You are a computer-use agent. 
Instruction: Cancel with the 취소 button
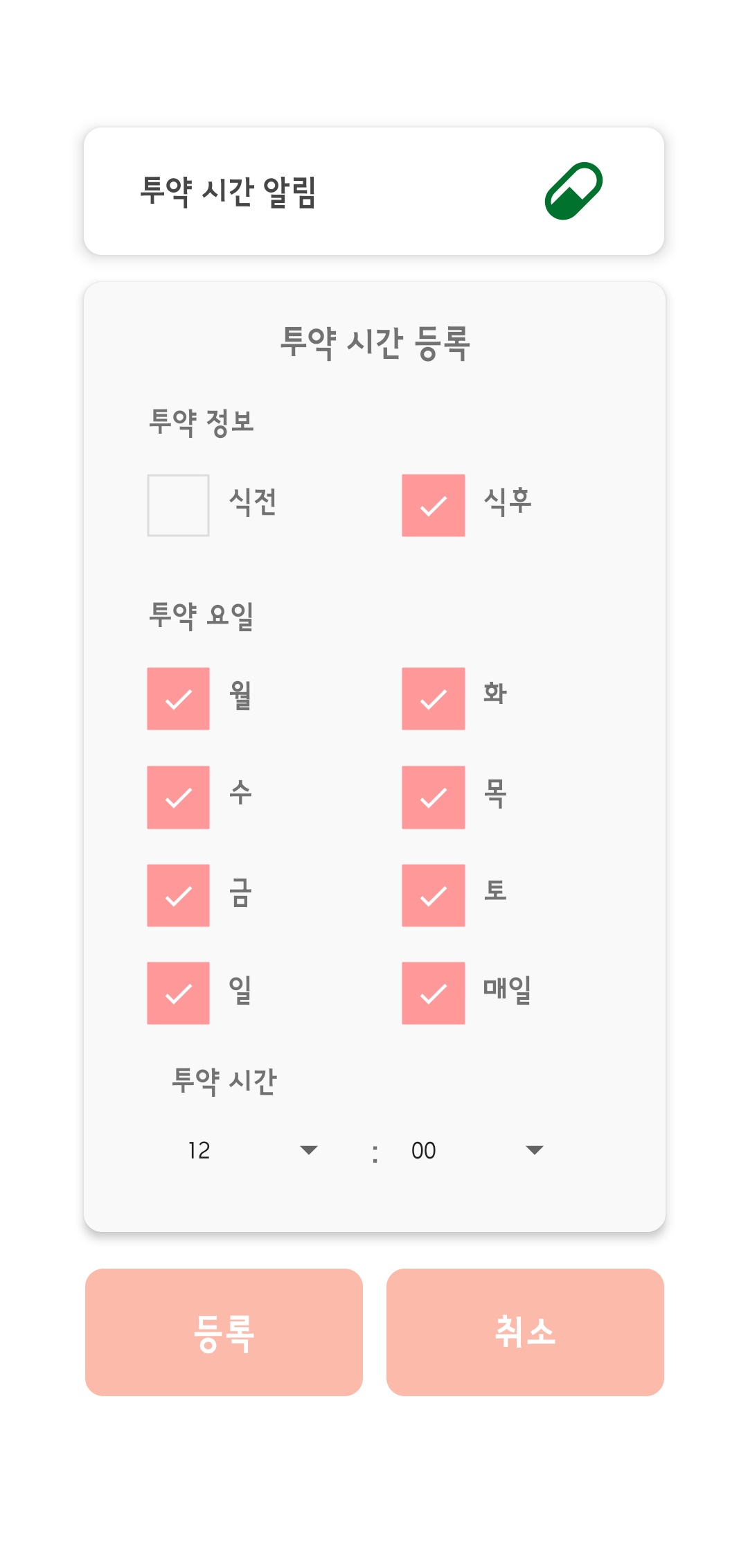click(x=525, y=1332)
